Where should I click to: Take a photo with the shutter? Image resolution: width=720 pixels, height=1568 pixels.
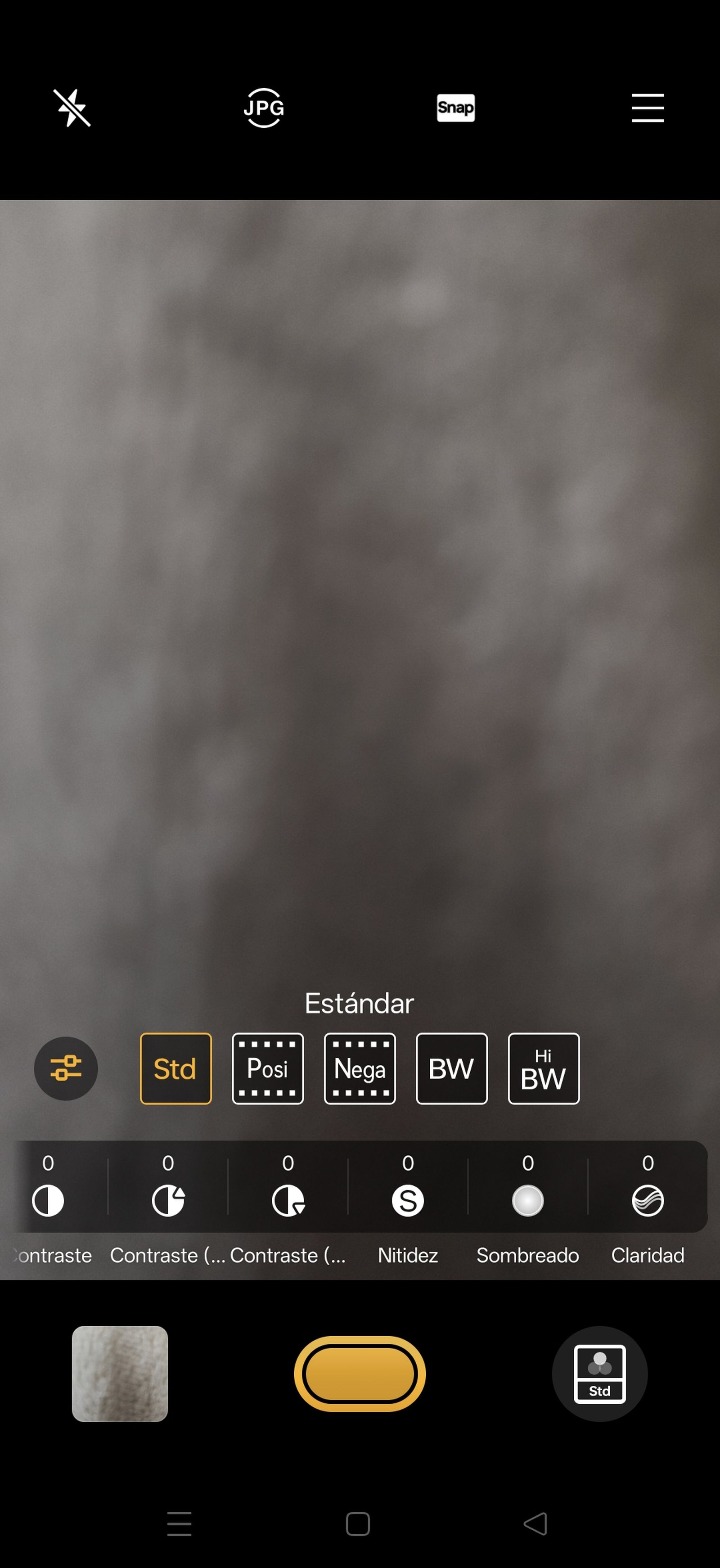point(360,1374)
